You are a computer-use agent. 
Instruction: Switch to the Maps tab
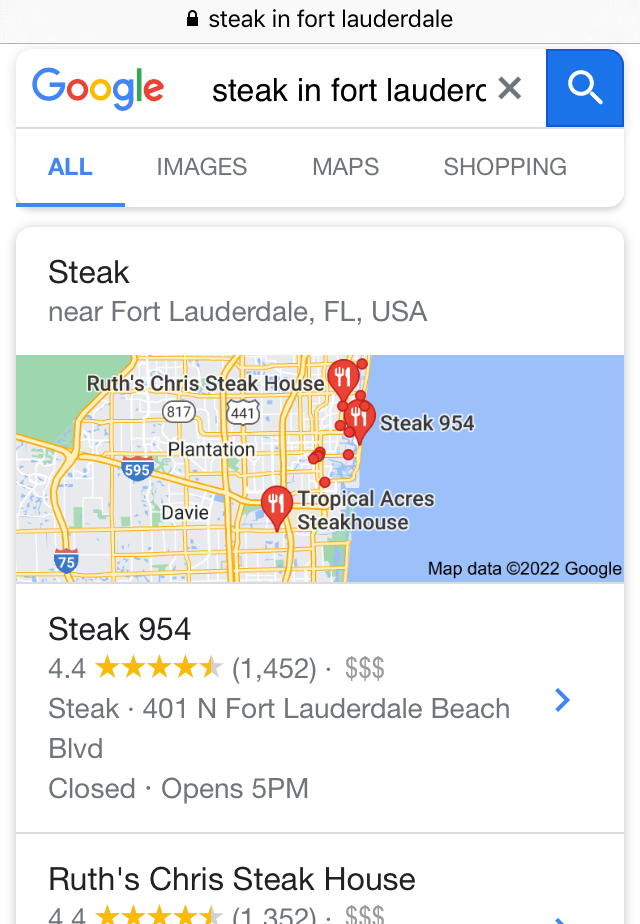pos(345,167)
